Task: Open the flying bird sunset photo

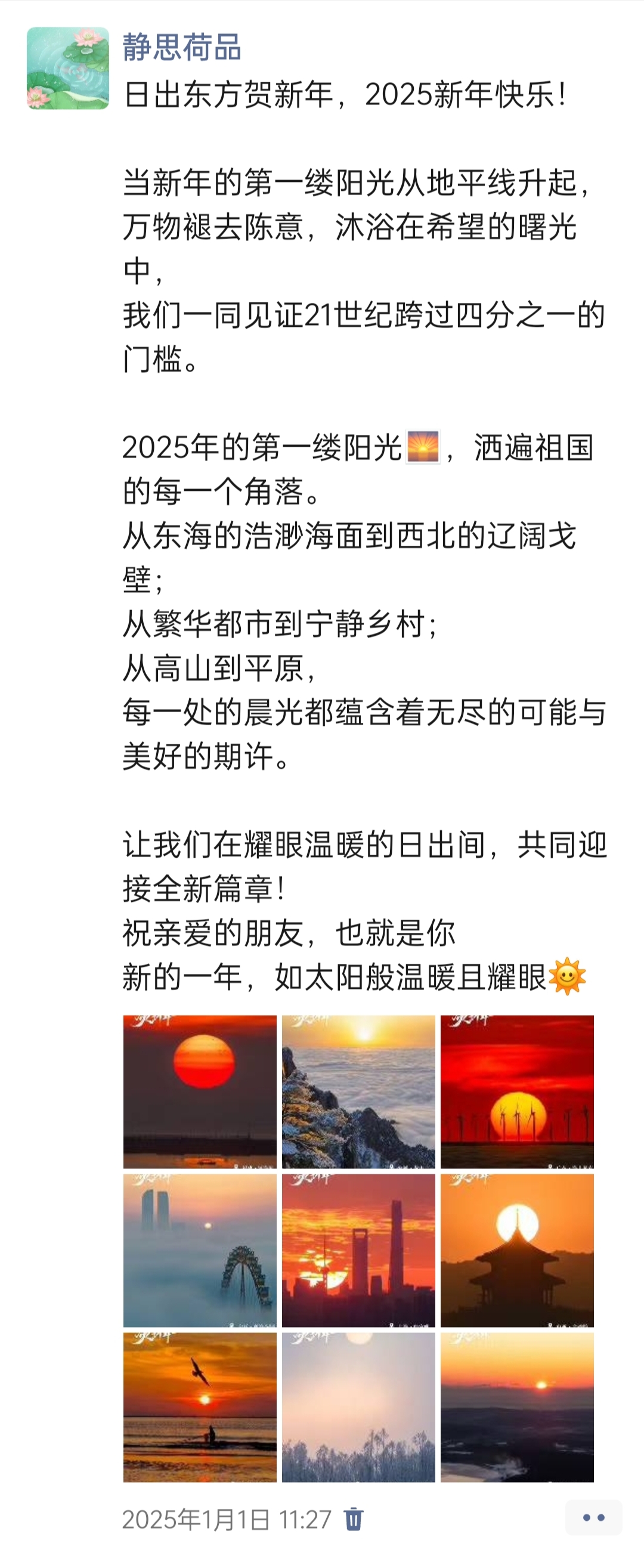Action: [x=200, y=1408]
